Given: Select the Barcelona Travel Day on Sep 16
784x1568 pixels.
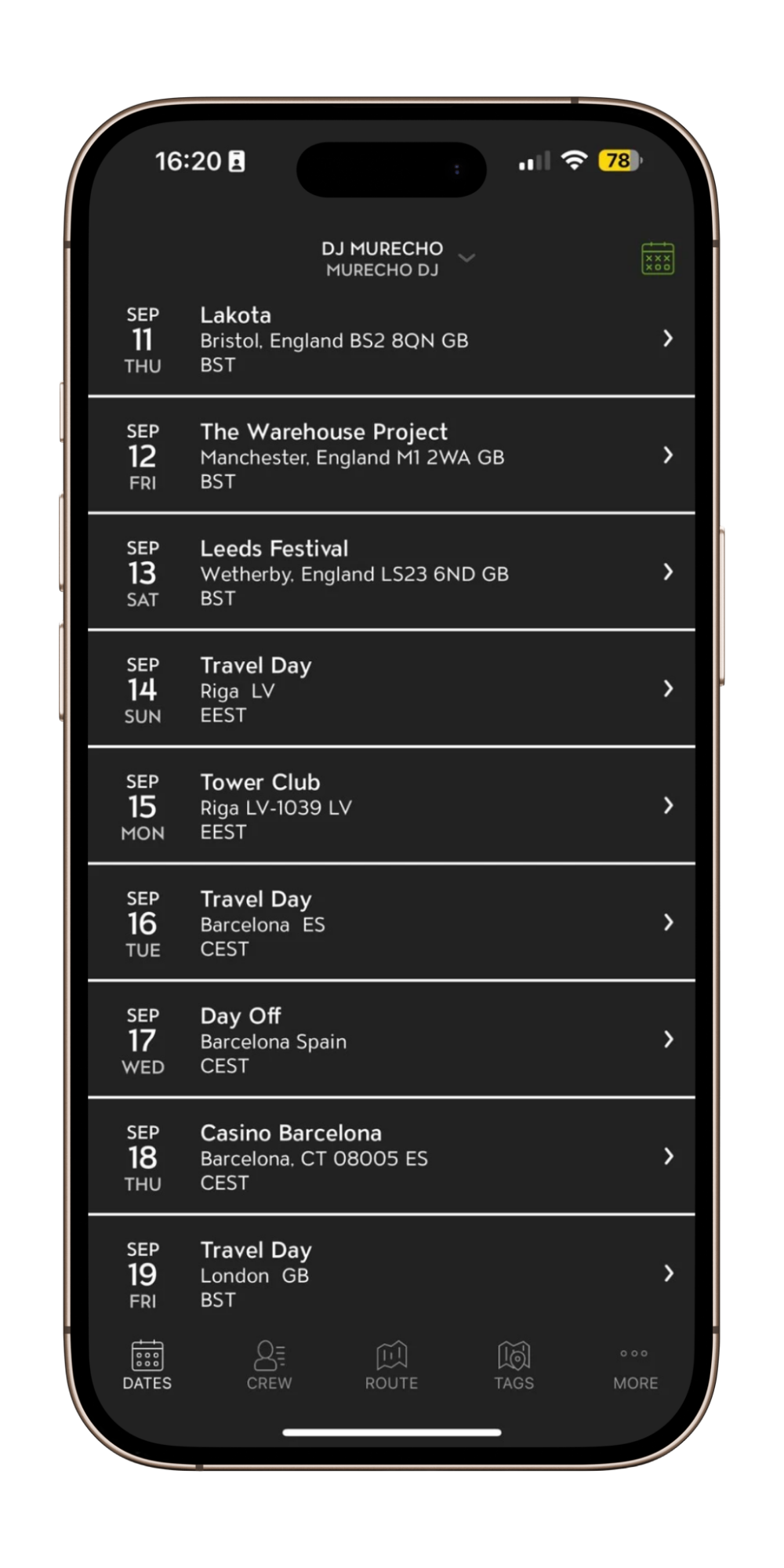Looking at the screenshot, I should tap(392, 924).
